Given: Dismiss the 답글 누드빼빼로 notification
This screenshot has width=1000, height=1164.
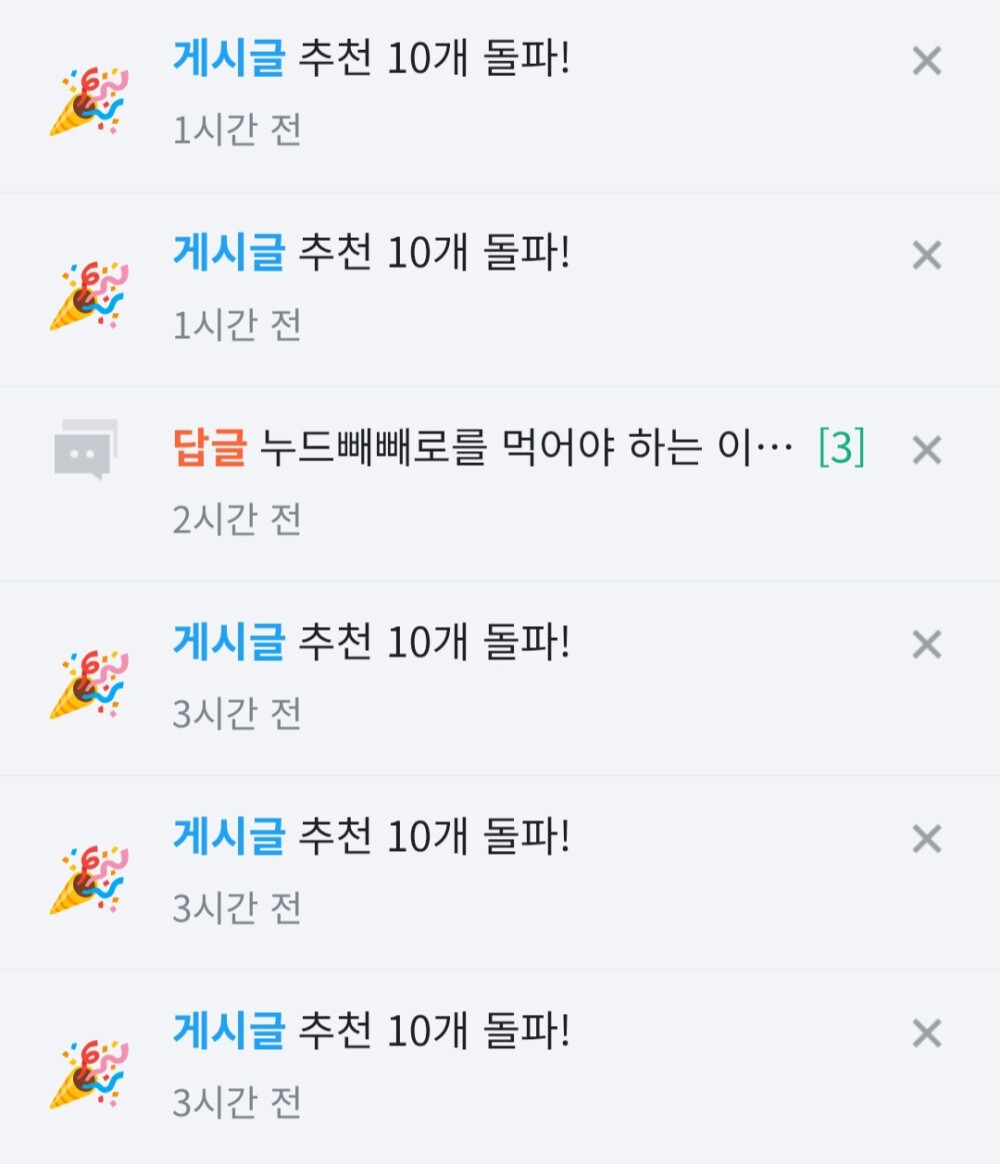Looking at the screenshot, I should click(927, 451).
